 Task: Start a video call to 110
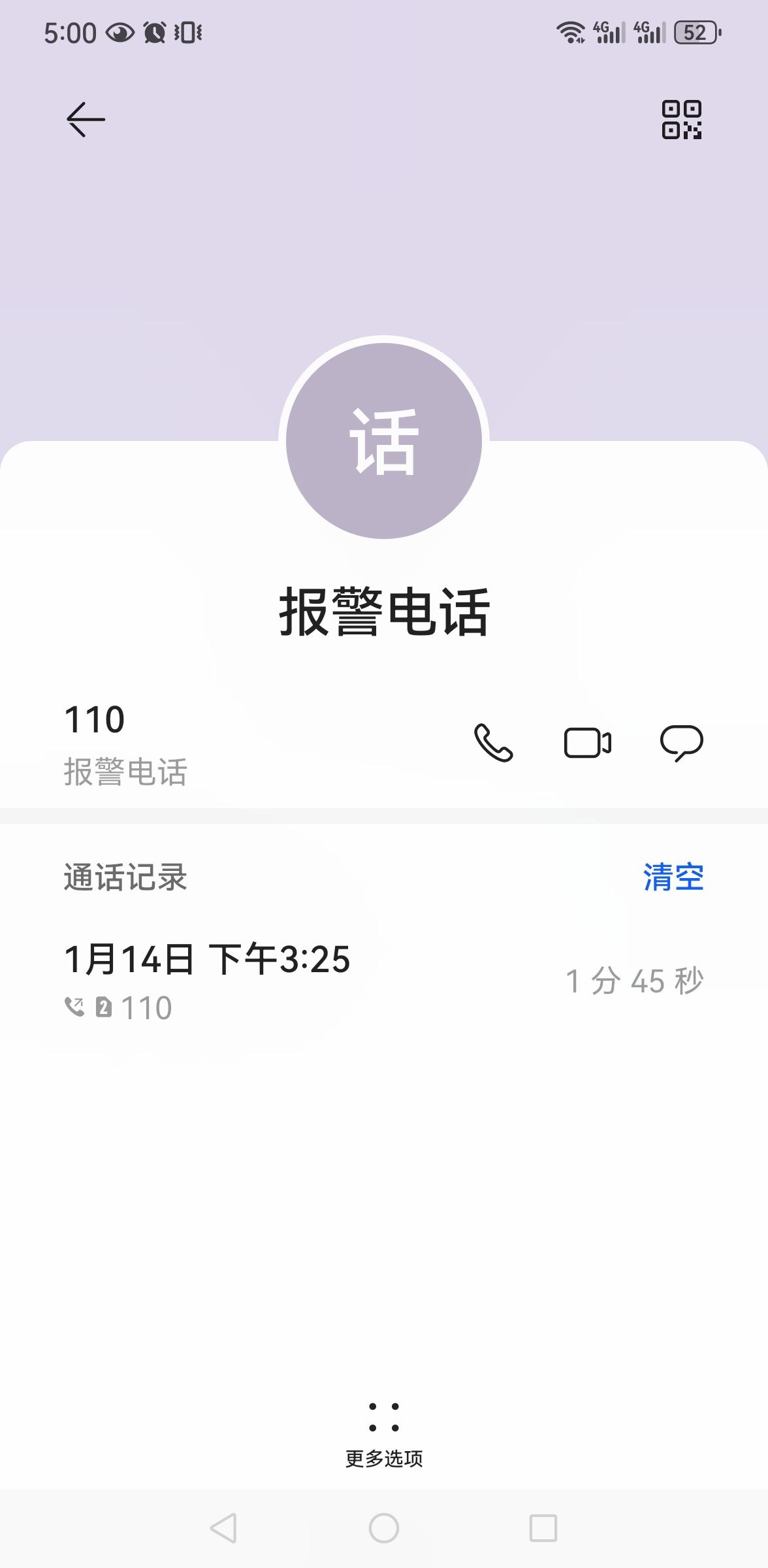[587, 743]
